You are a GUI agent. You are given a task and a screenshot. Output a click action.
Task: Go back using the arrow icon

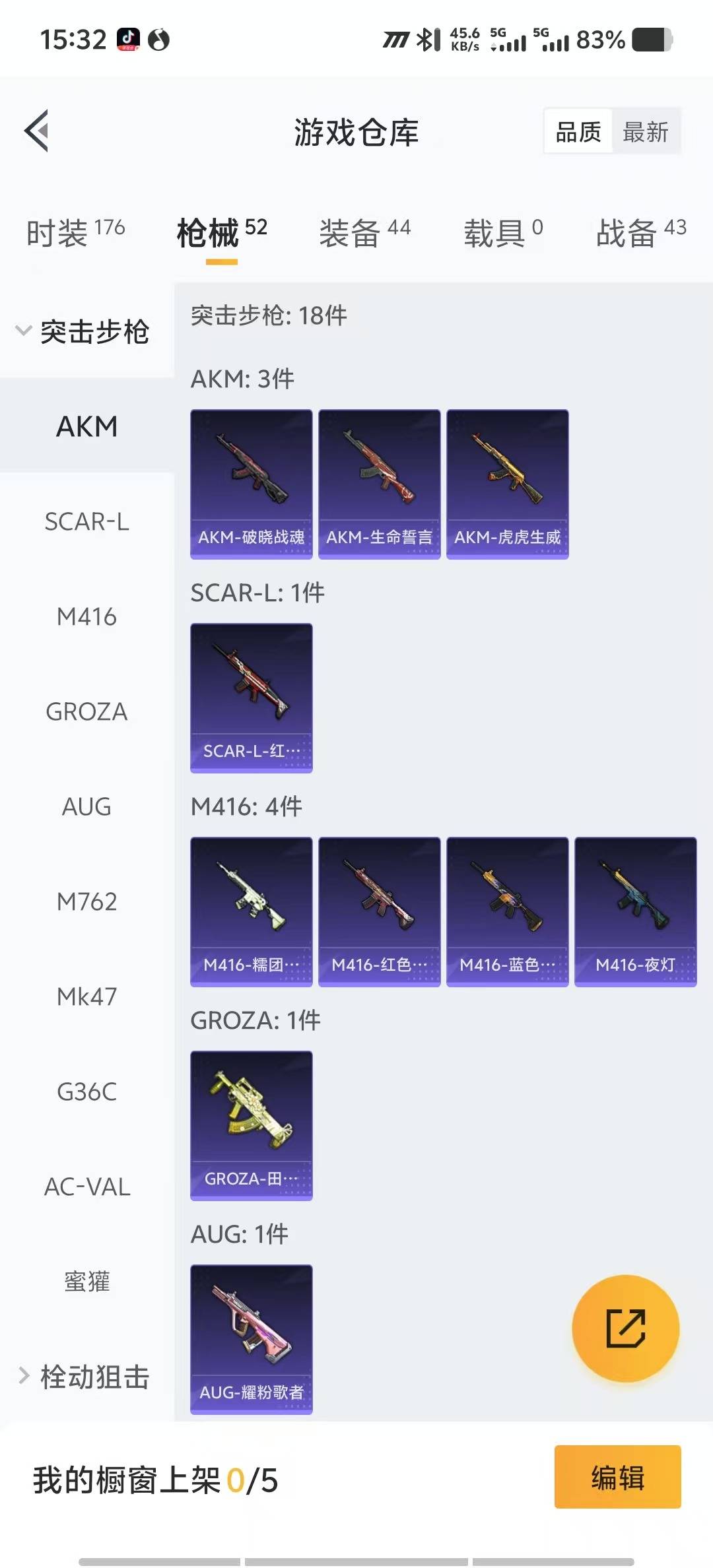point(37,131)
